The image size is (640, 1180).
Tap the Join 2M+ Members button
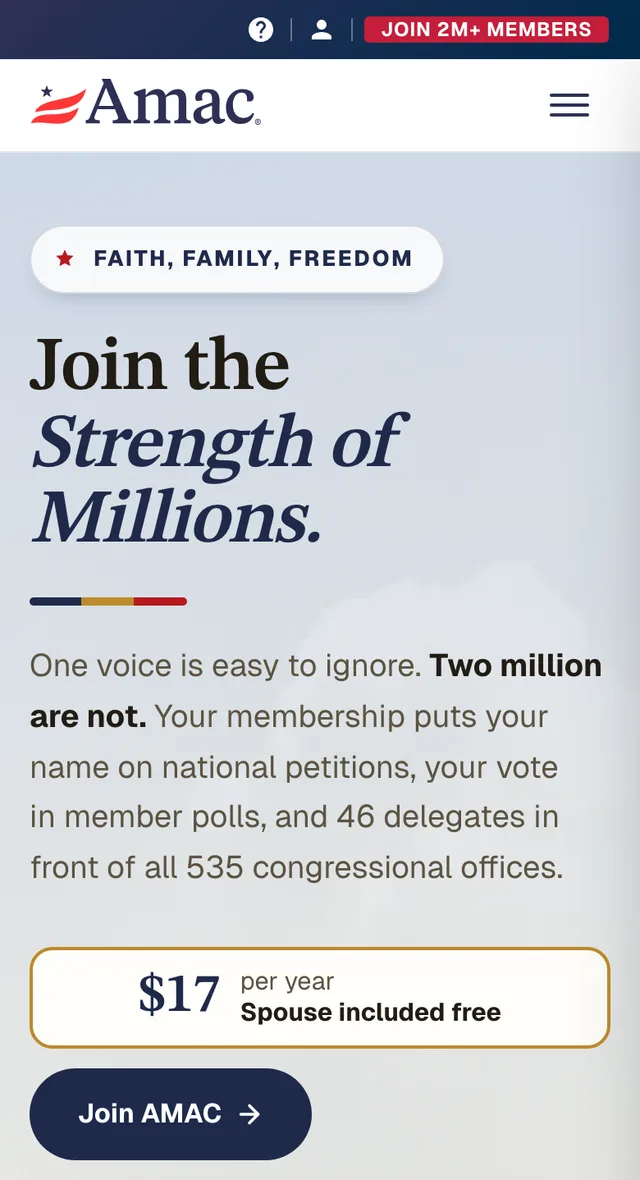pos(486,29)
